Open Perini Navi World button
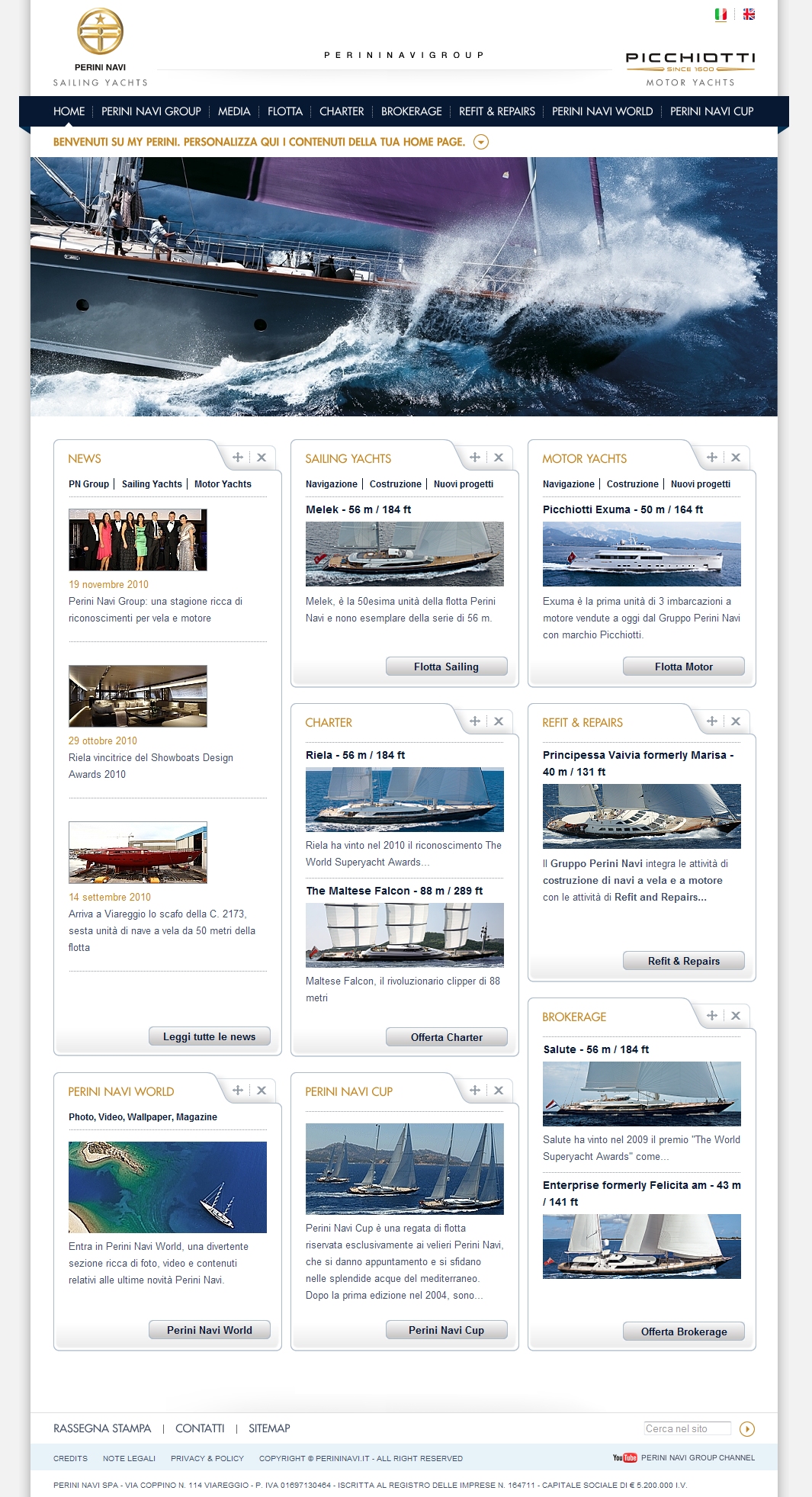Image resolution: width=812 pixels, height=1497 pixels. coord(209,1330)
